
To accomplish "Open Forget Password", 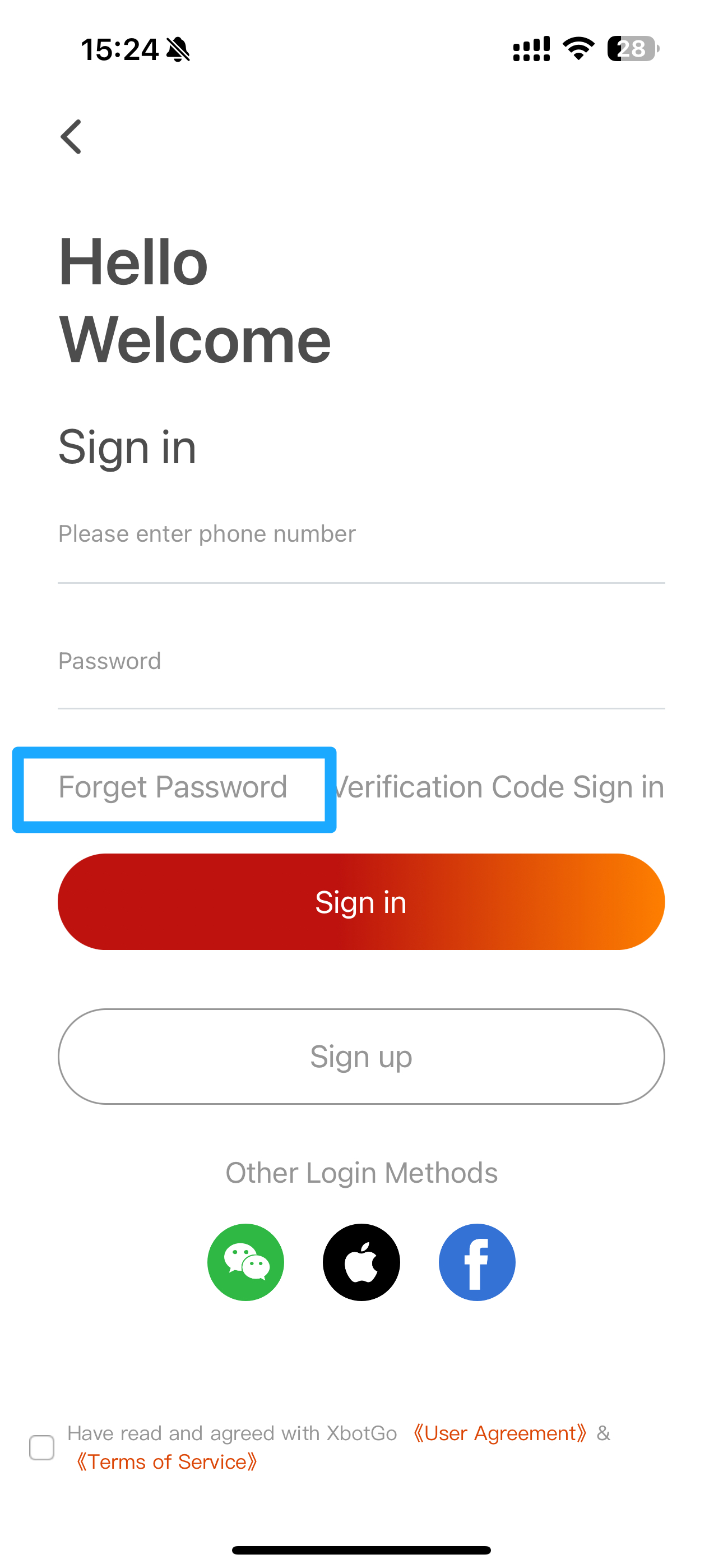I will point(173,788).
